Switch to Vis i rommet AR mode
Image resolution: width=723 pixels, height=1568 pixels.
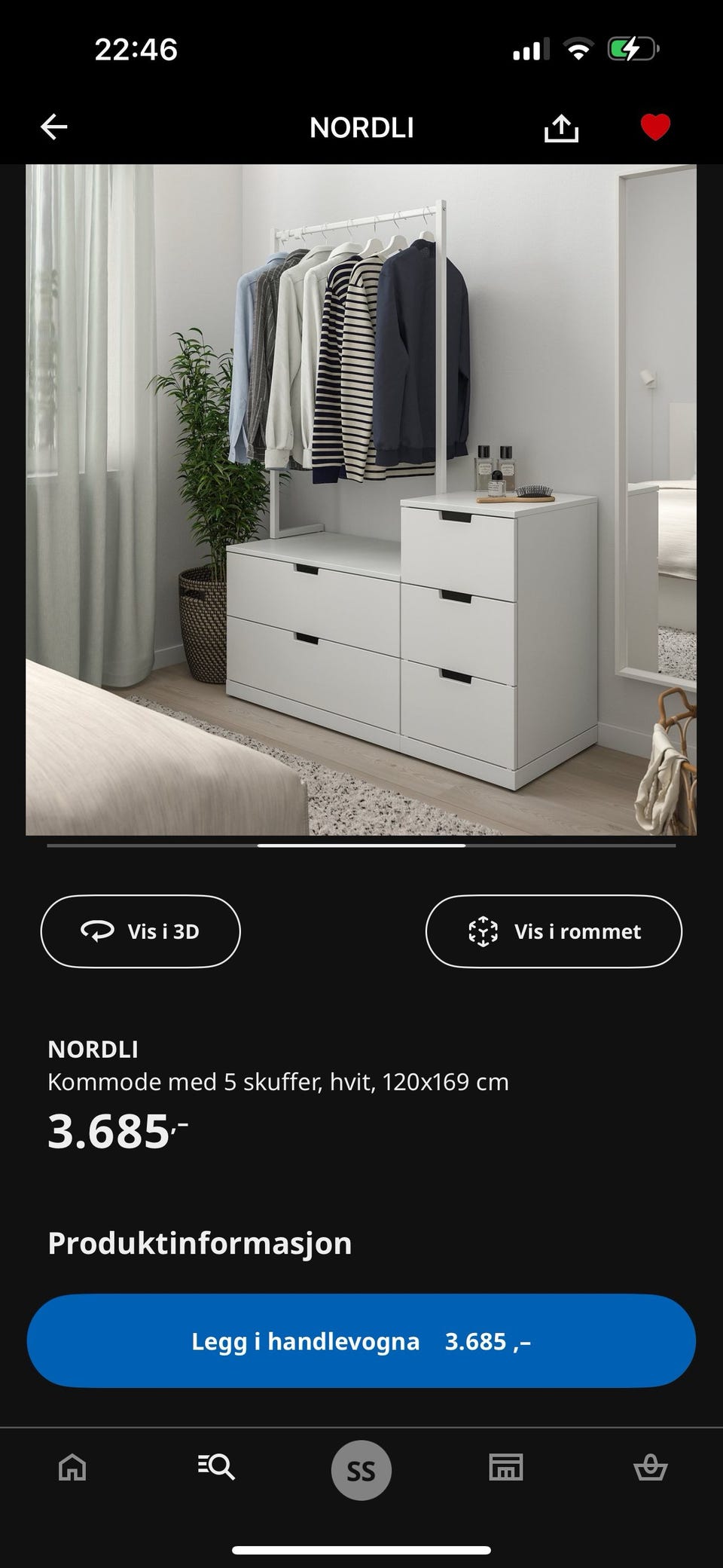click(x=554, y=931)
